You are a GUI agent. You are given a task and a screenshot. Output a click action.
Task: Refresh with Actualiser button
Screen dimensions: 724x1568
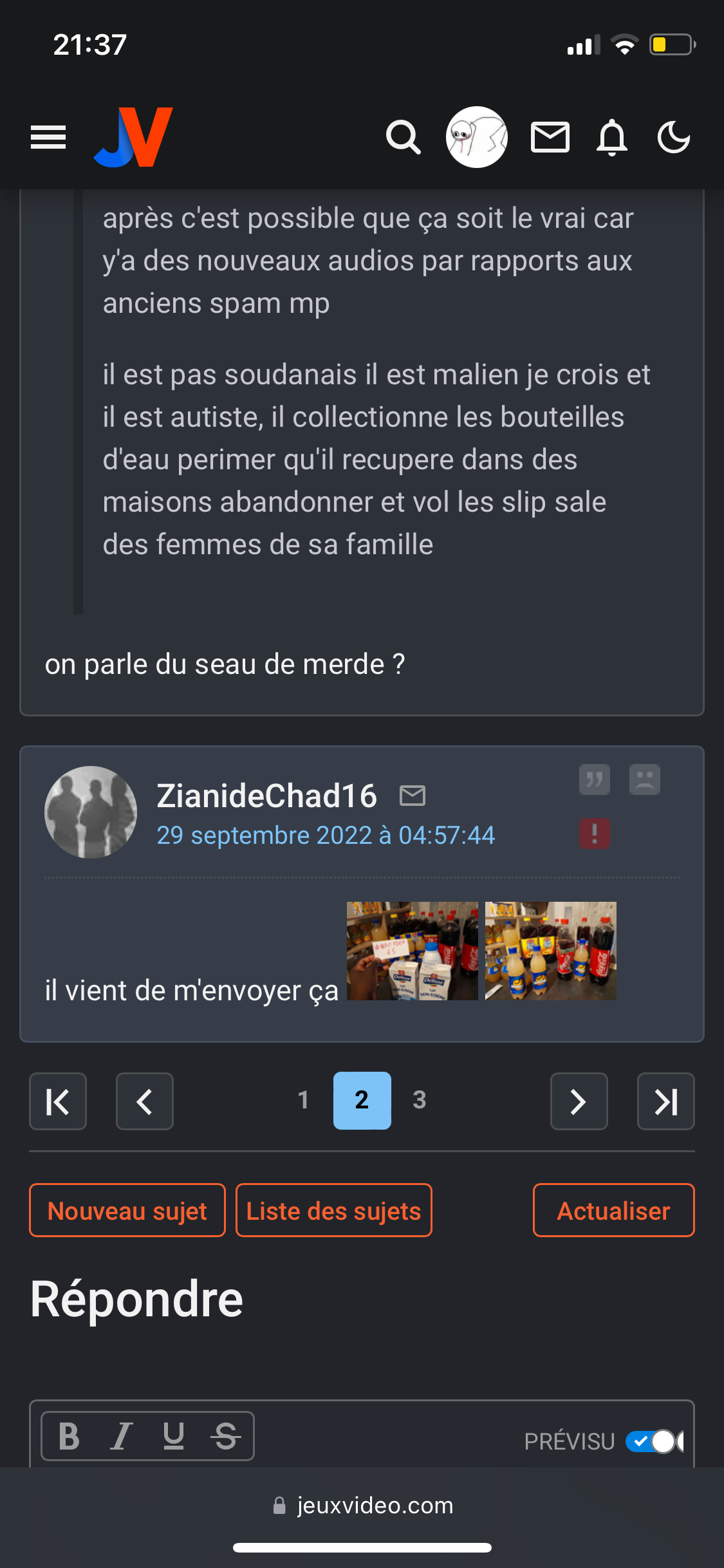[614, 1210]
